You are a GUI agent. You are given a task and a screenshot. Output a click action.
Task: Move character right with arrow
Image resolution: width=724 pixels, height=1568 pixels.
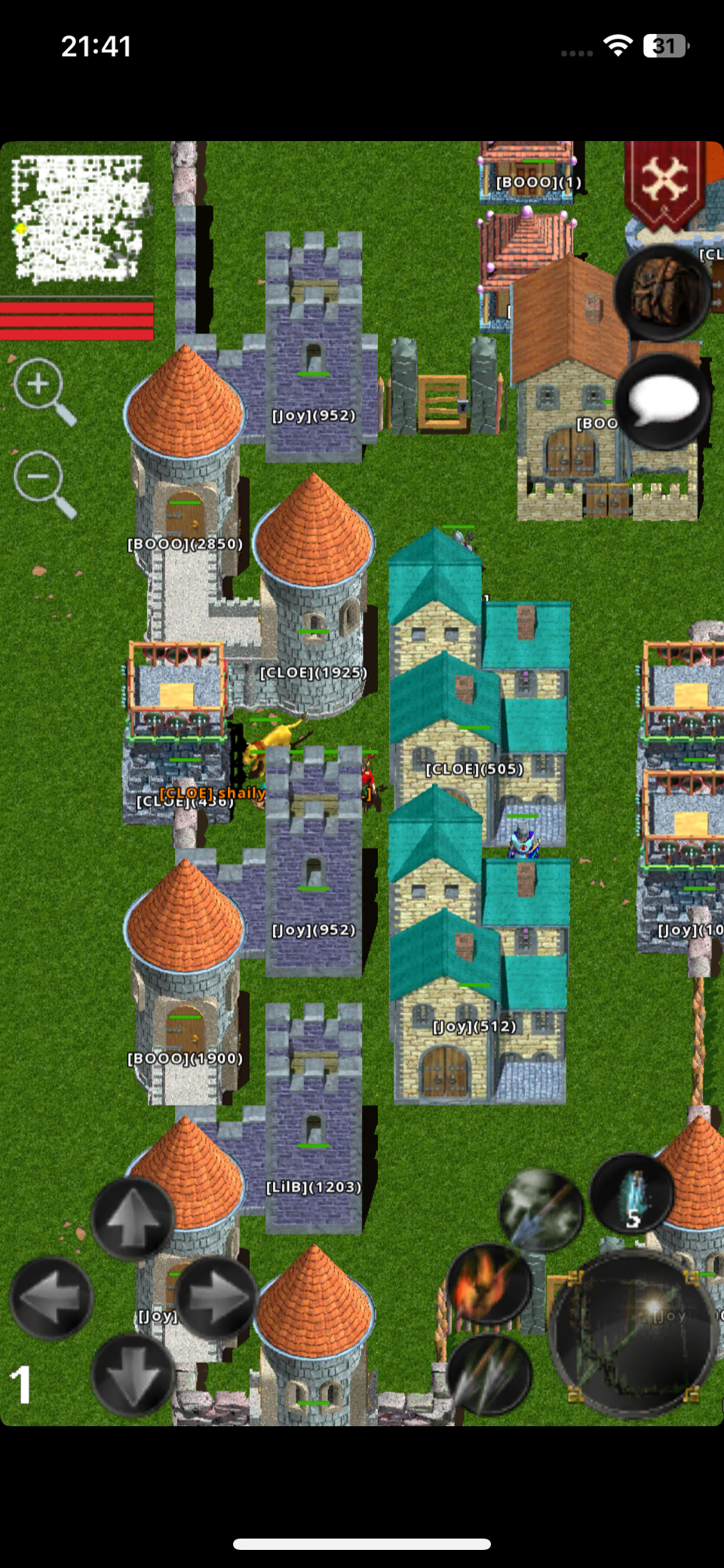pos(216,1298)
